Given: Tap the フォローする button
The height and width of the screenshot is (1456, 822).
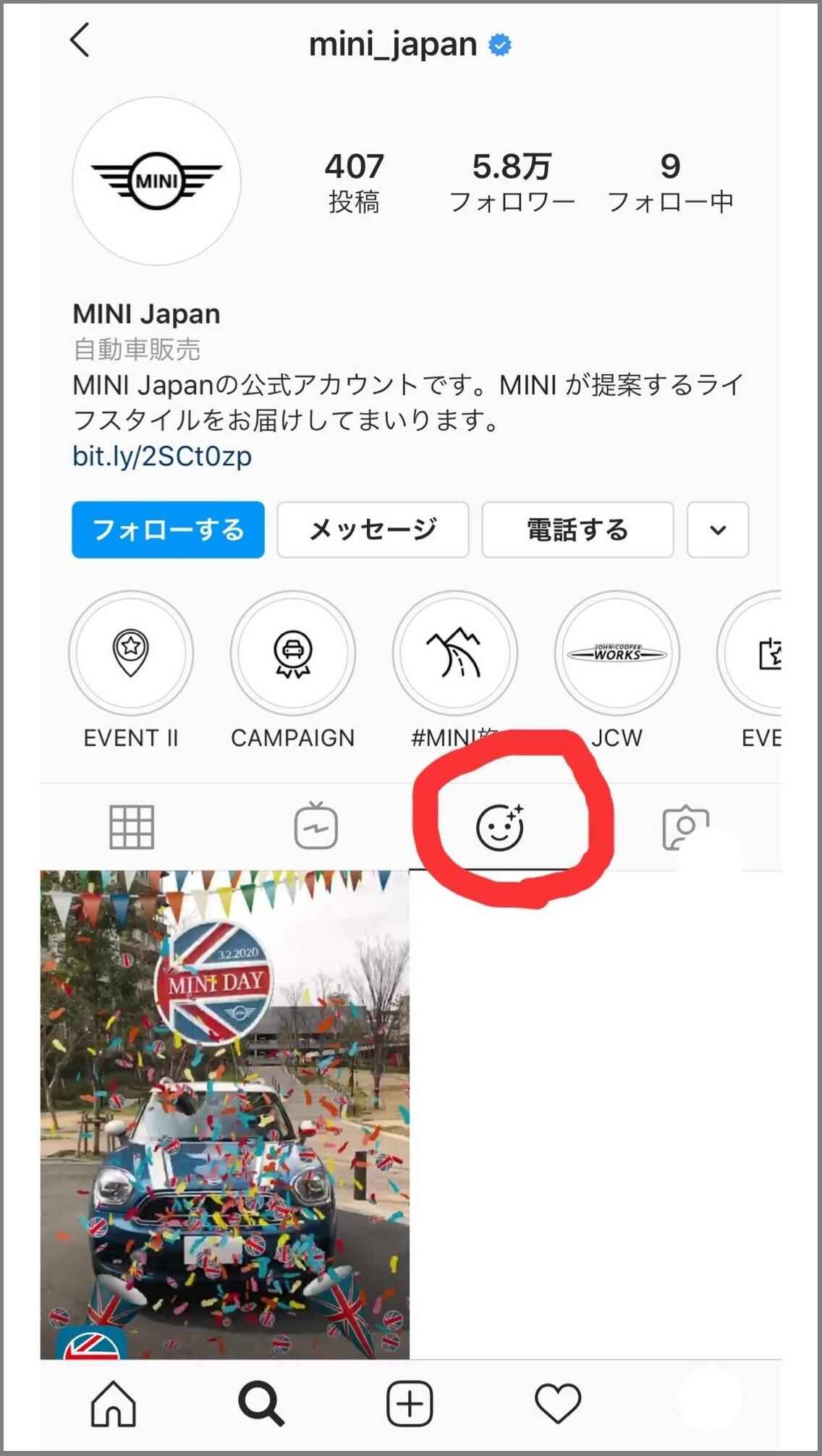Looking at the screenshot, I should 168,530.
